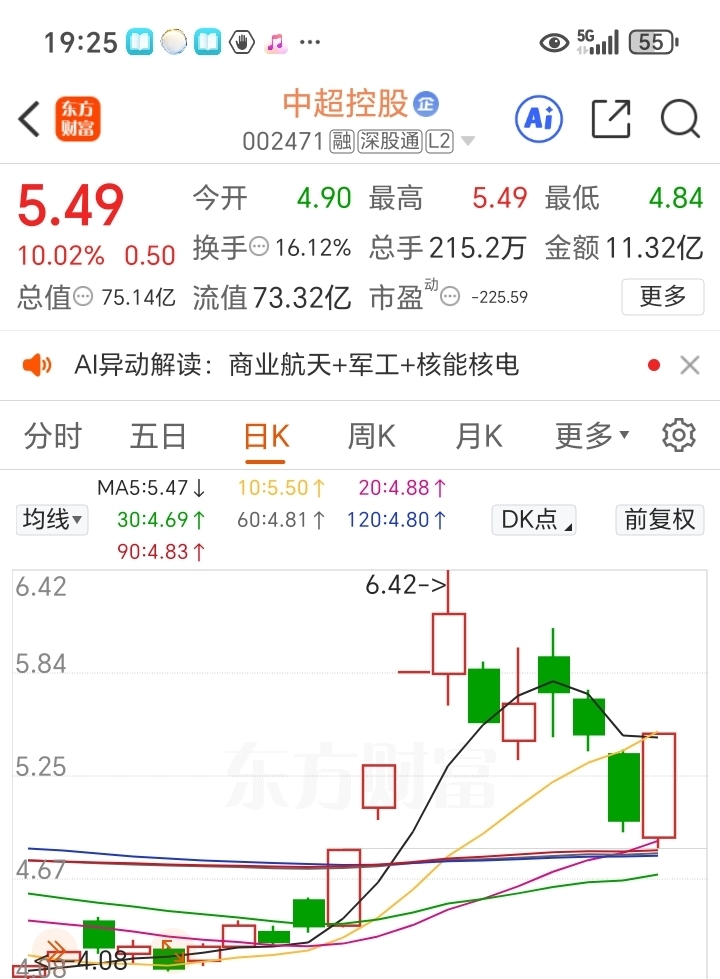Expand the 更多 chart period dropdown
Screen dimensions: 720x979
pos(592,437)
